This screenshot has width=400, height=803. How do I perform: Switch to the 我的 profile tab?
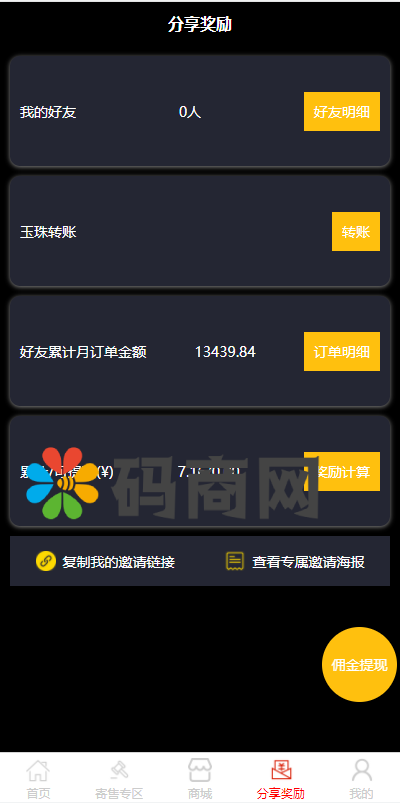[x=362, y=779]
